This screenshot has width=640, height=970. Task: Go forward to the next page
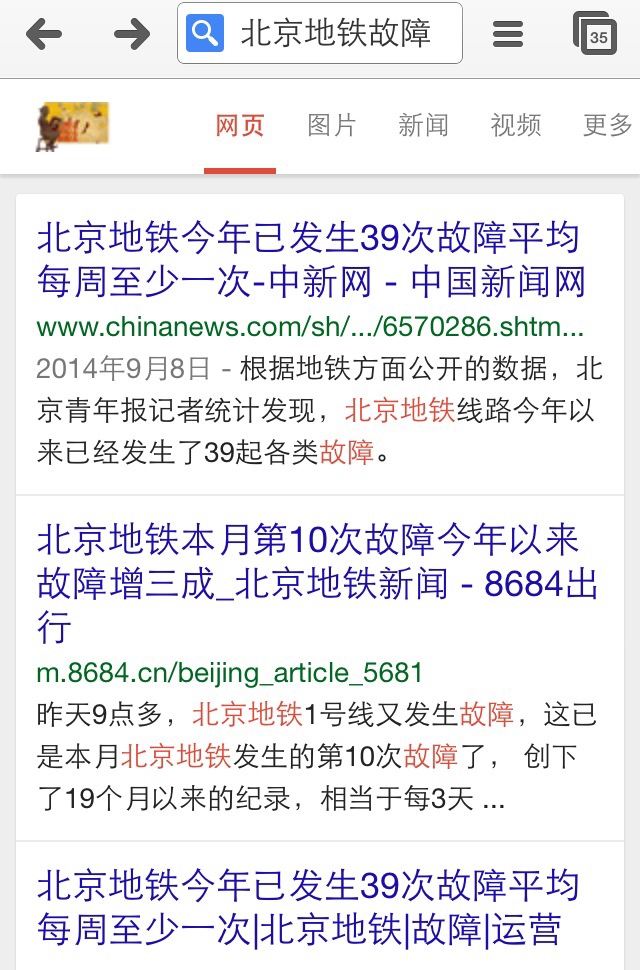(x=131, y=35)
